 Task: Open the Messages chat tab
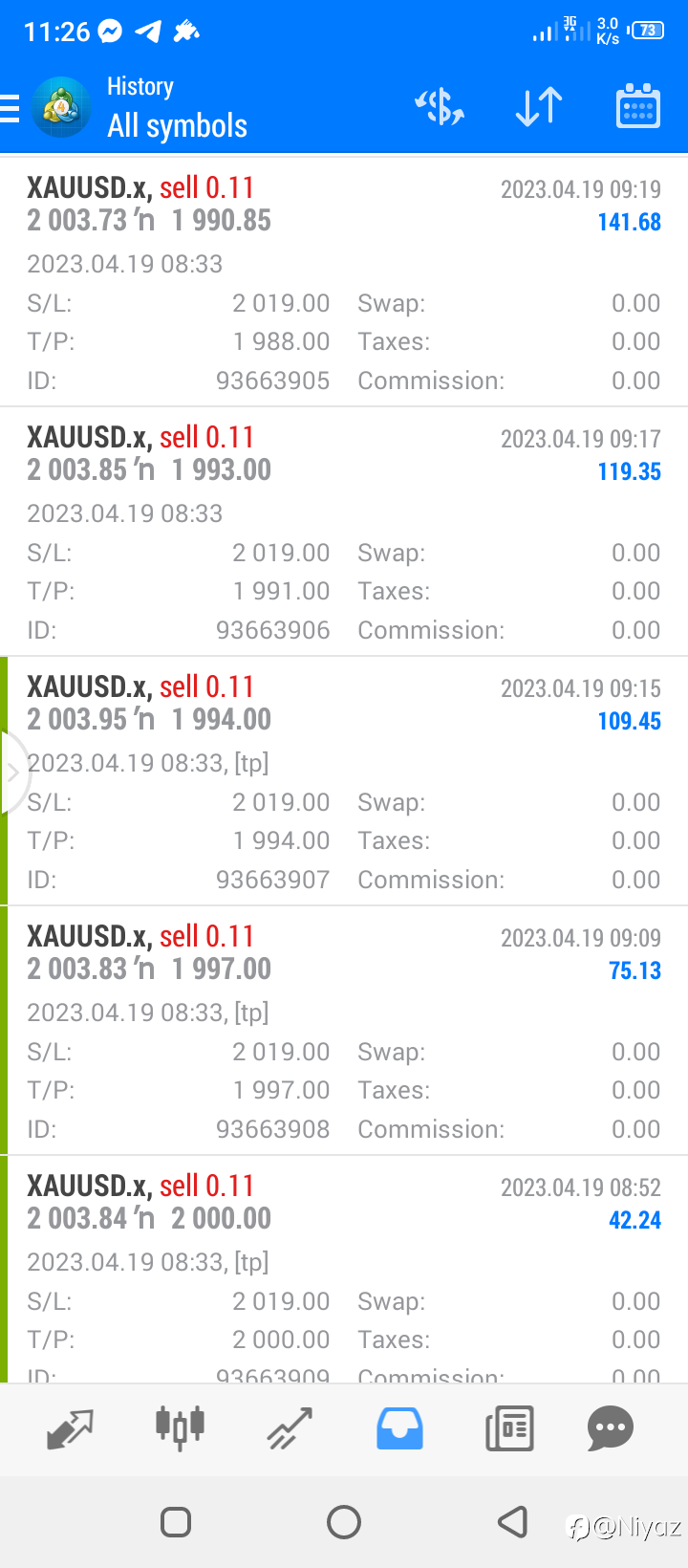click(611, 1429)
